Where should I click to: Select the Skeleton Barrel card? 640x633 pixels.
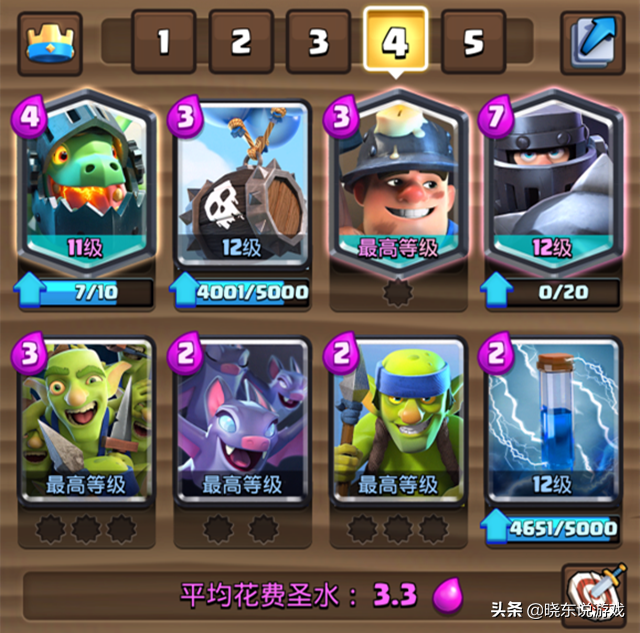242,185
